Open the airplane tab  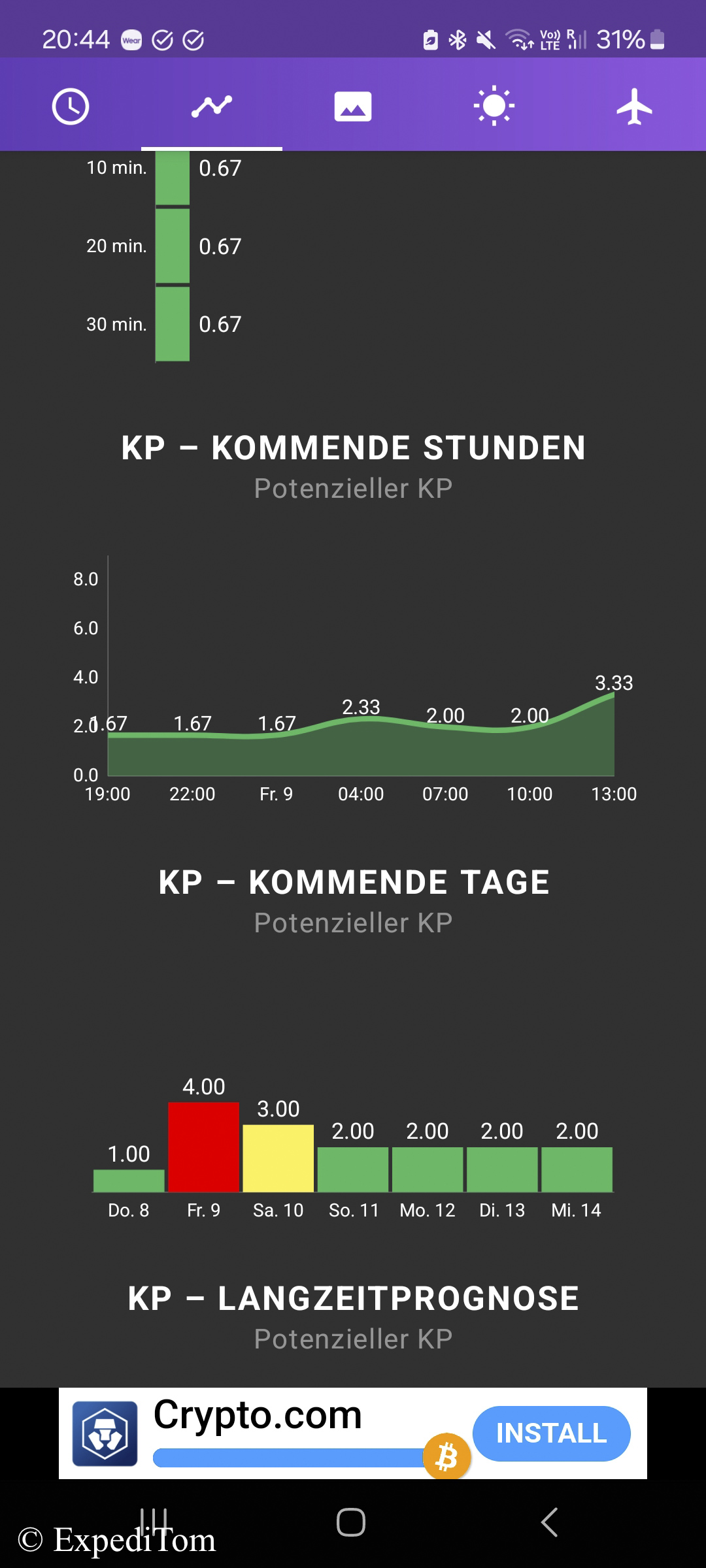coord(635,106)
